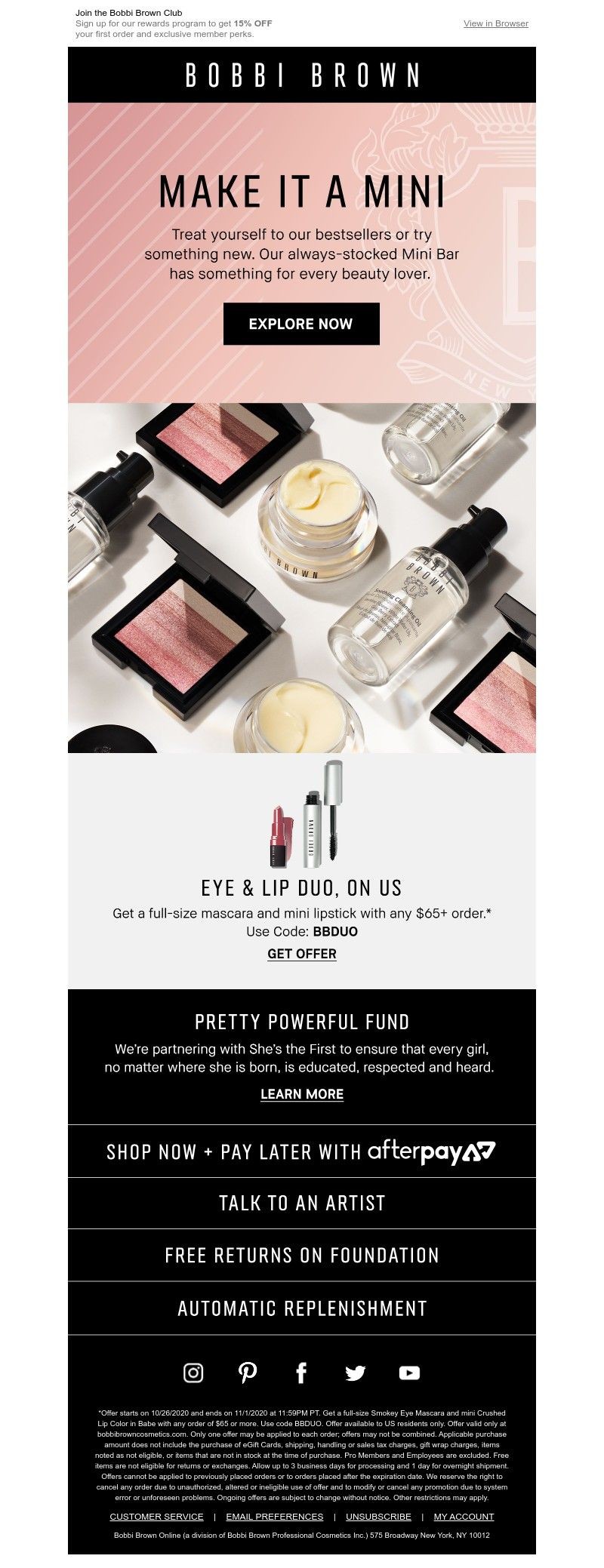Open the YouTube channel icon

pyautogui.click(x=409, y=1373)
